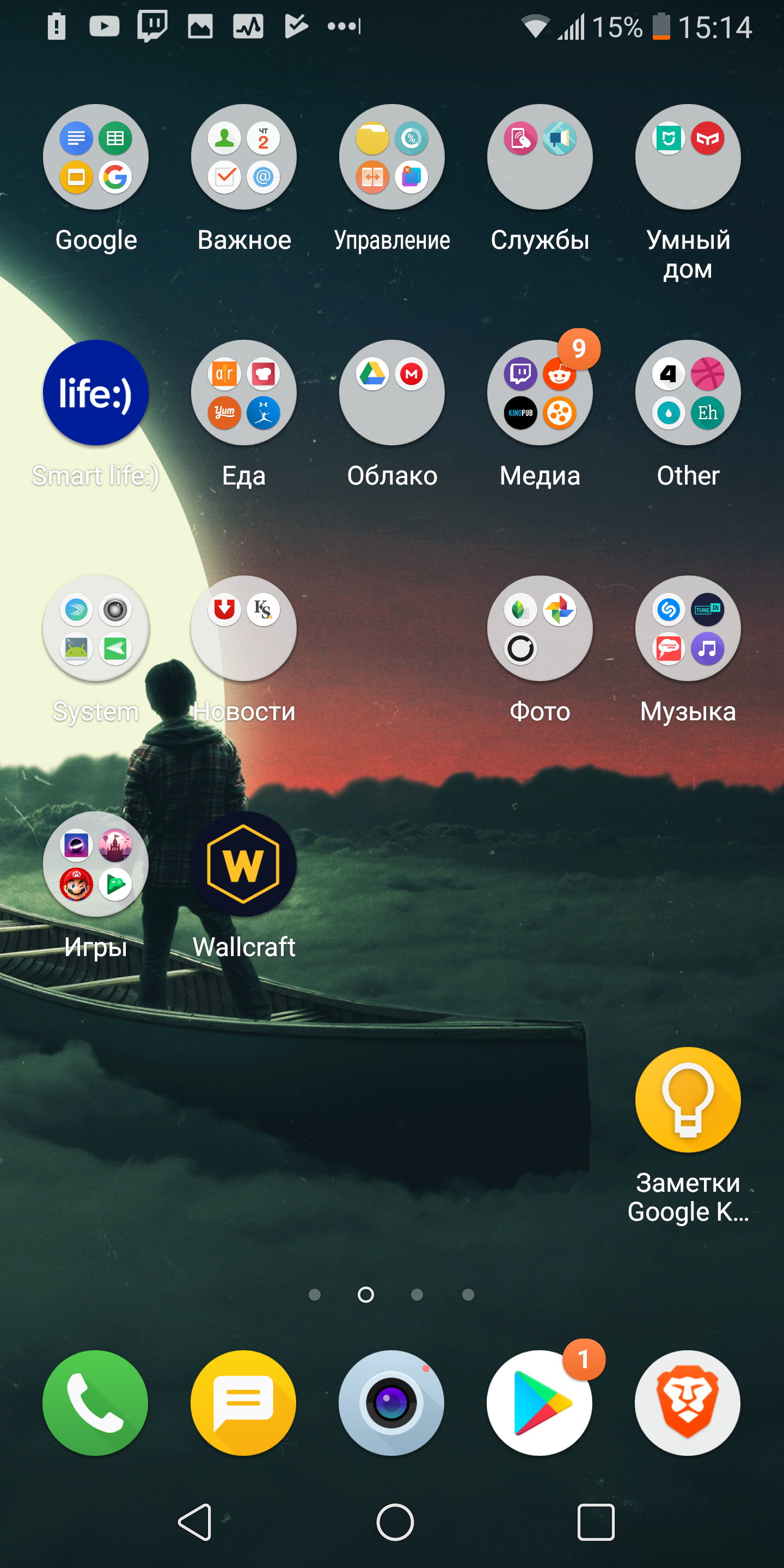Open the Службы folder
Screen dimensions: 784x1568
540,157
